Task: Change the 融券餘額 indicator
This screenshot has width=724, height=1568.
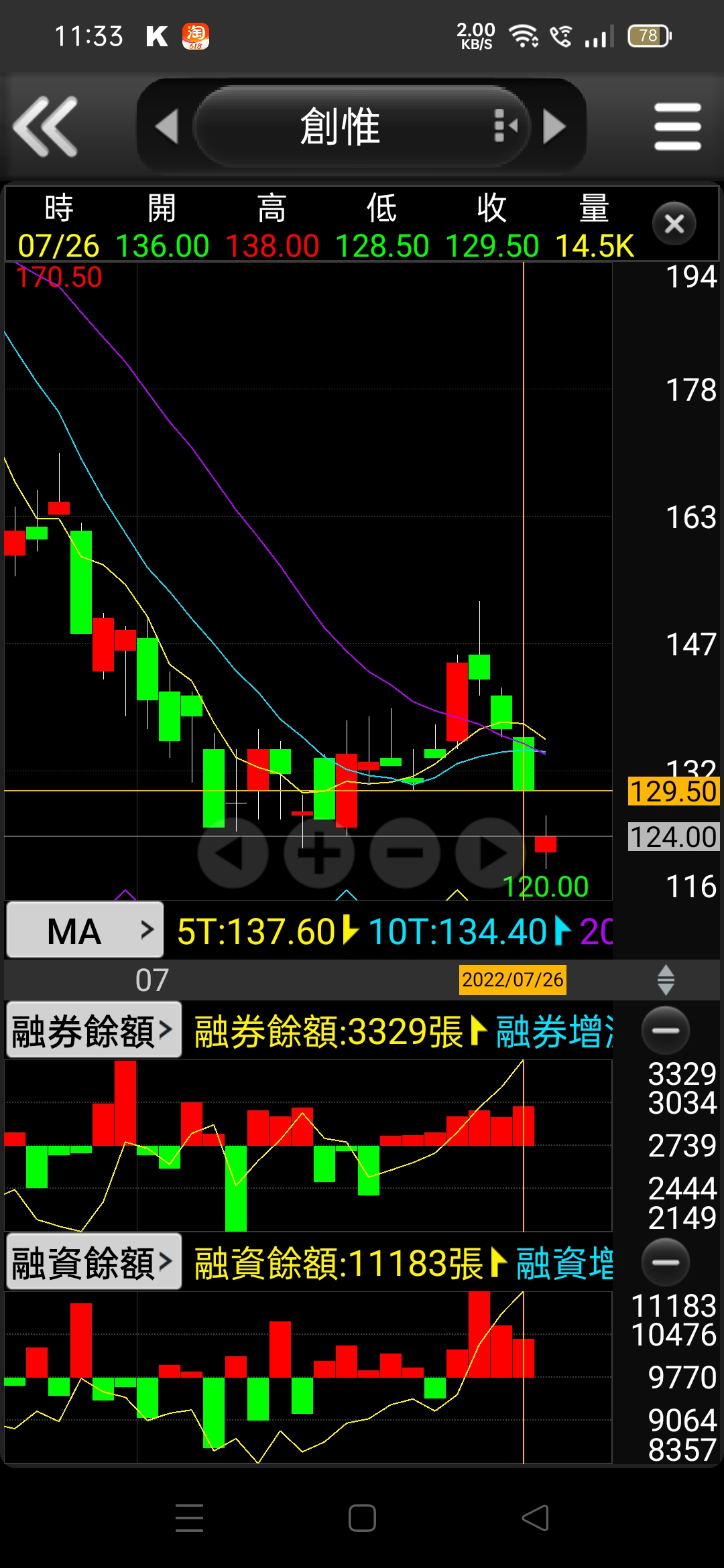Action: [93, 1031]
